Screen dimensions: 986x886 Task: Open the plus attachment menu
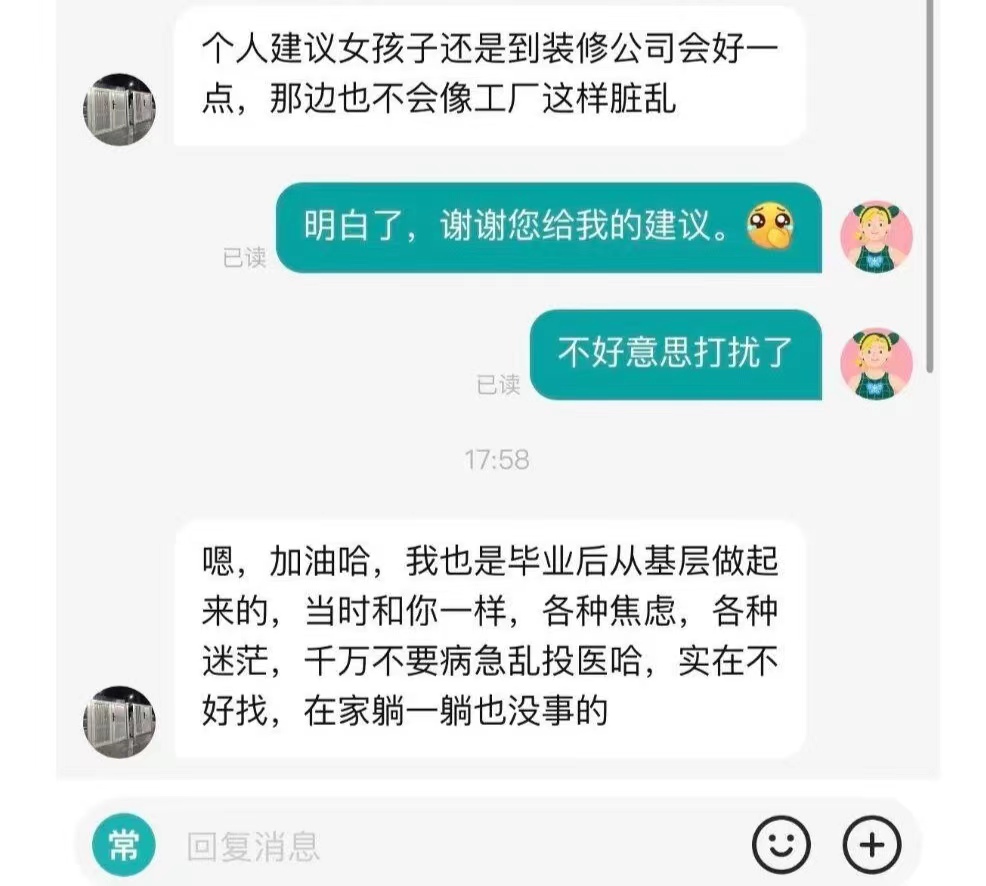(x=872, y=845)
